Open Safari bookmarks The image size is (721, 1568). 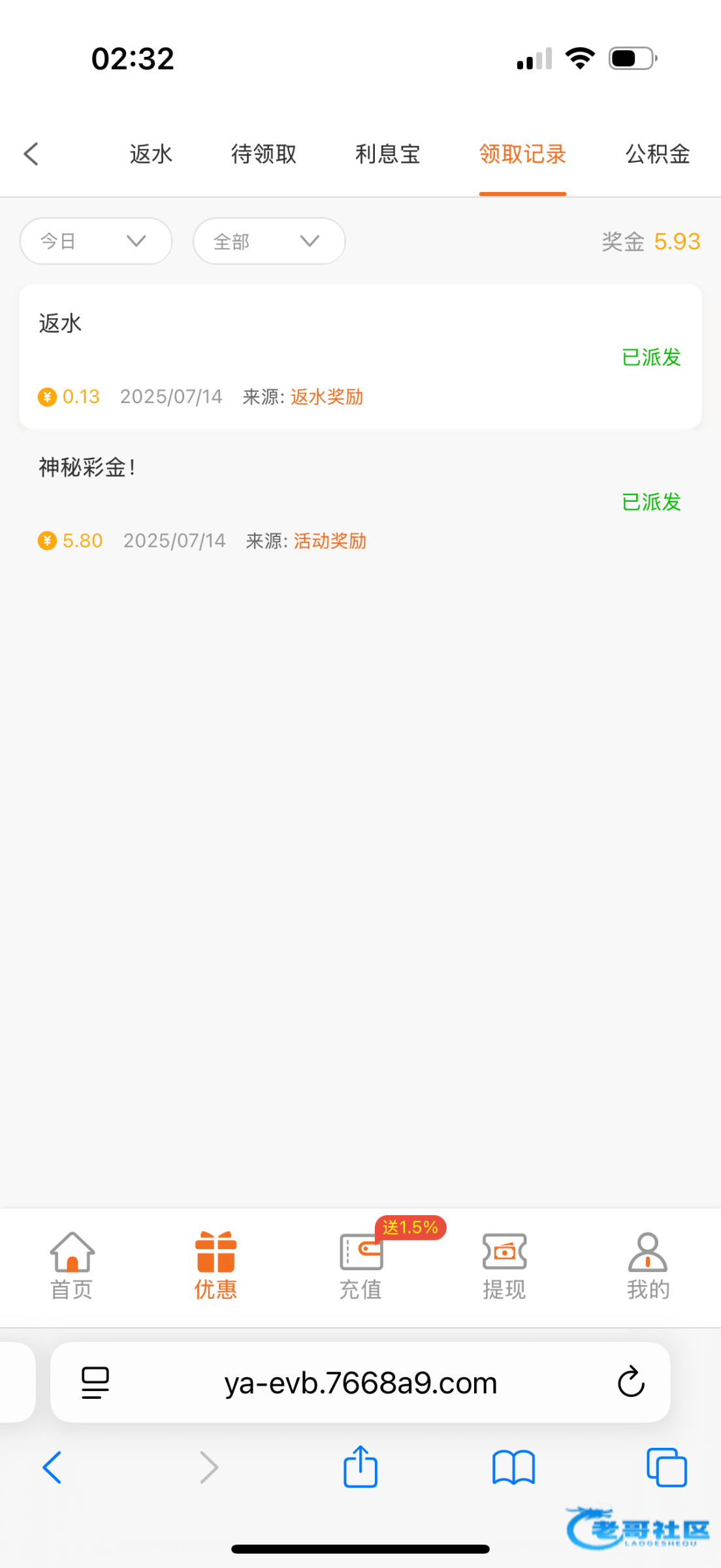pyautogui.click(x=513, y=1467)
